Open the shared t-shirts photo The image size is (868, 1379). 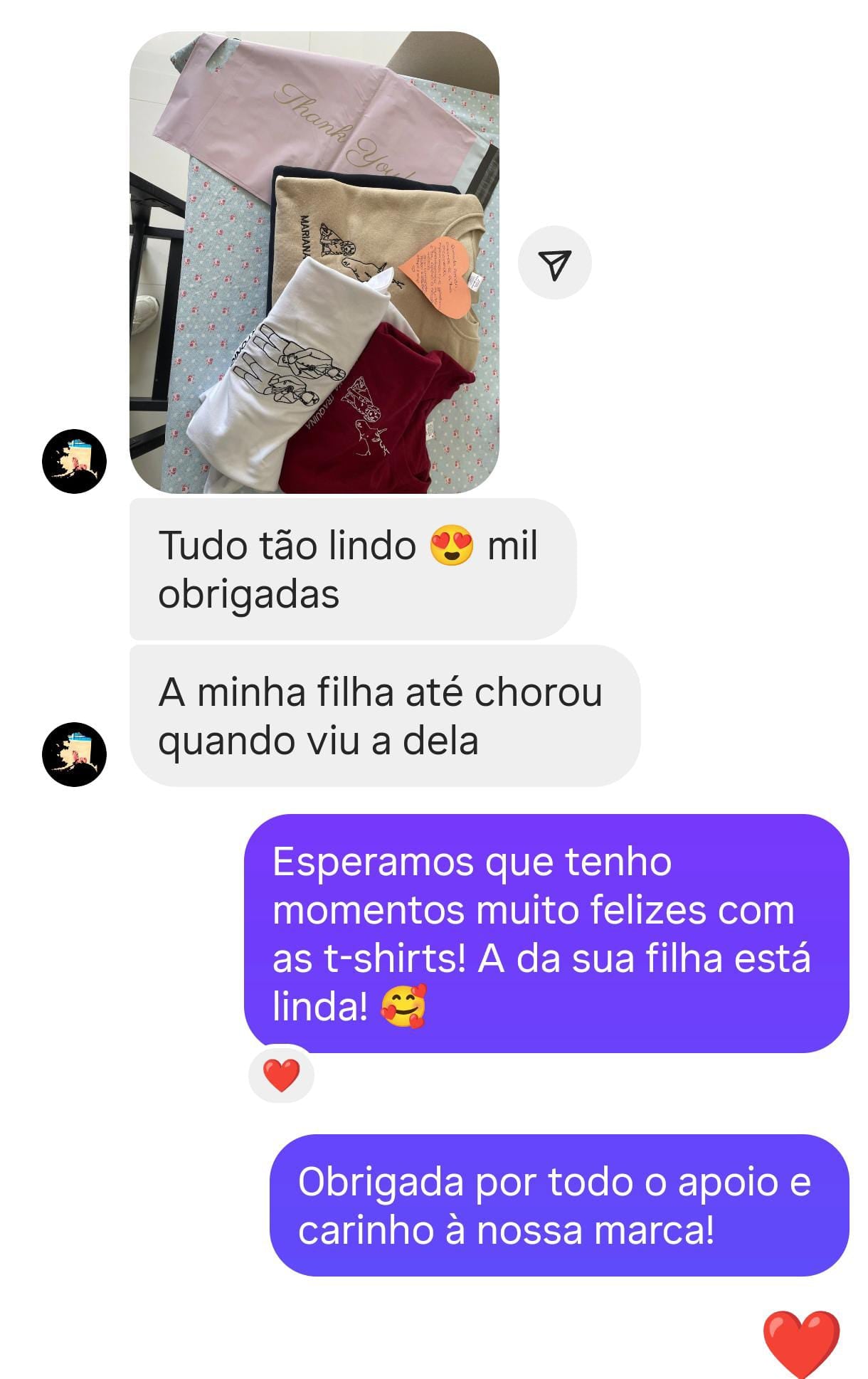[x=314, y=262]
